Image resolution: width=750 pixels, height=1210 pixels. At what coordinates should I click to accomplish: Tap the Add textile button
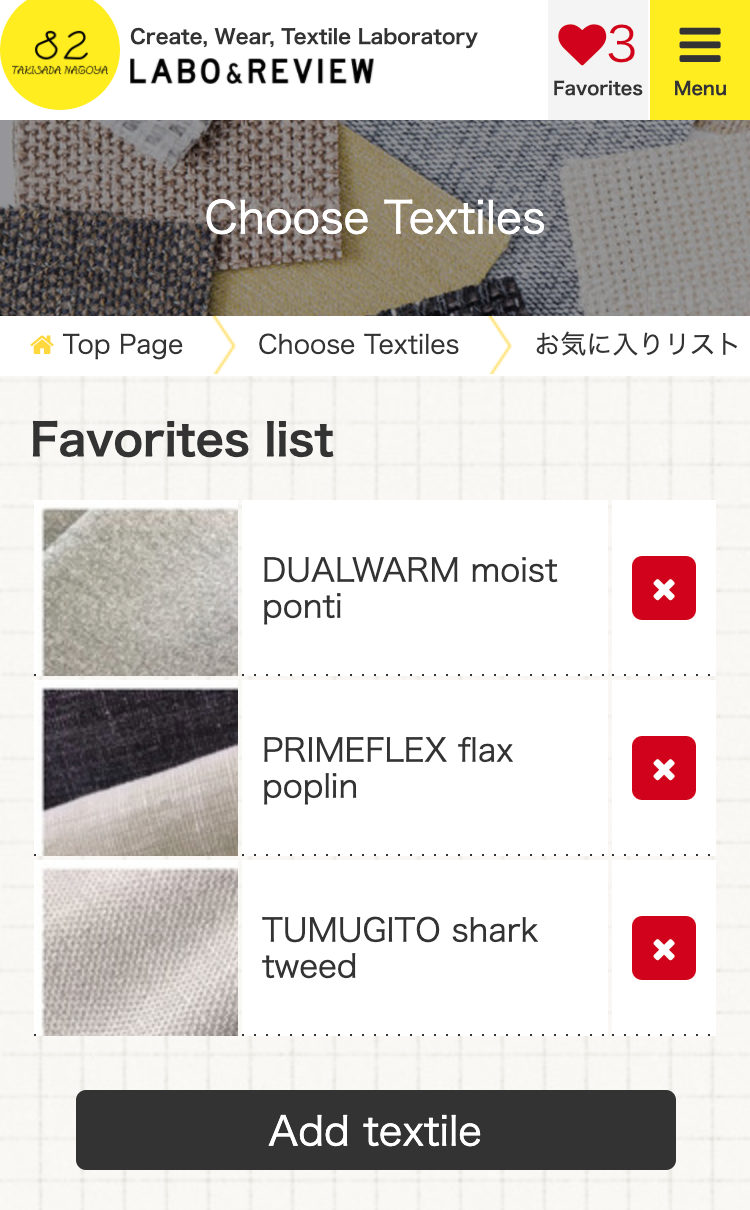(x=376, y=1130)
